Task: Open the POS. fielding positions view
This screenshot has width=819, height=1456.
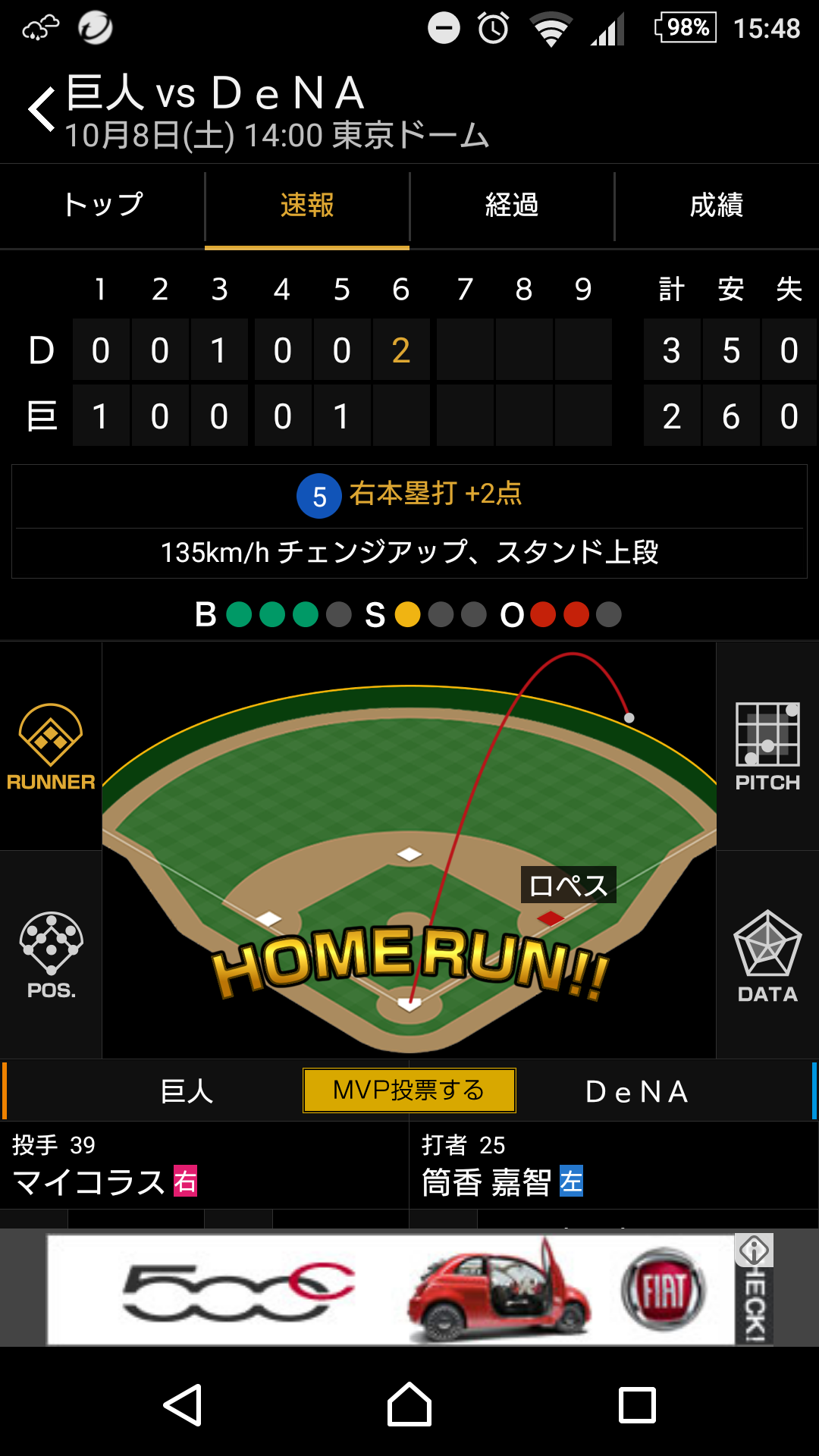Action: pyautogui.click(x=51, y=955)
